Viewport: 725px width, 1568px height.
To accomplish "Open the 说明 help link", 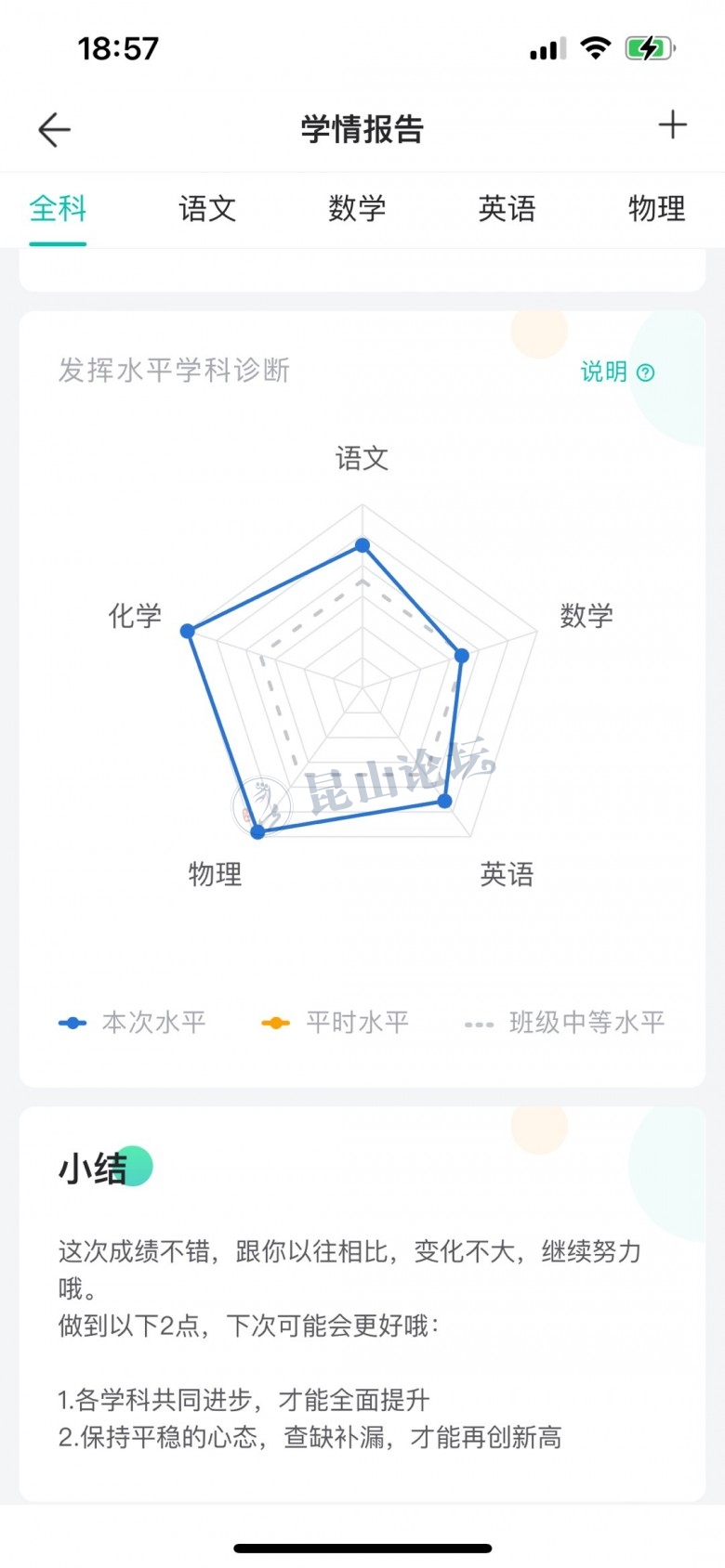I will point(617,372).
